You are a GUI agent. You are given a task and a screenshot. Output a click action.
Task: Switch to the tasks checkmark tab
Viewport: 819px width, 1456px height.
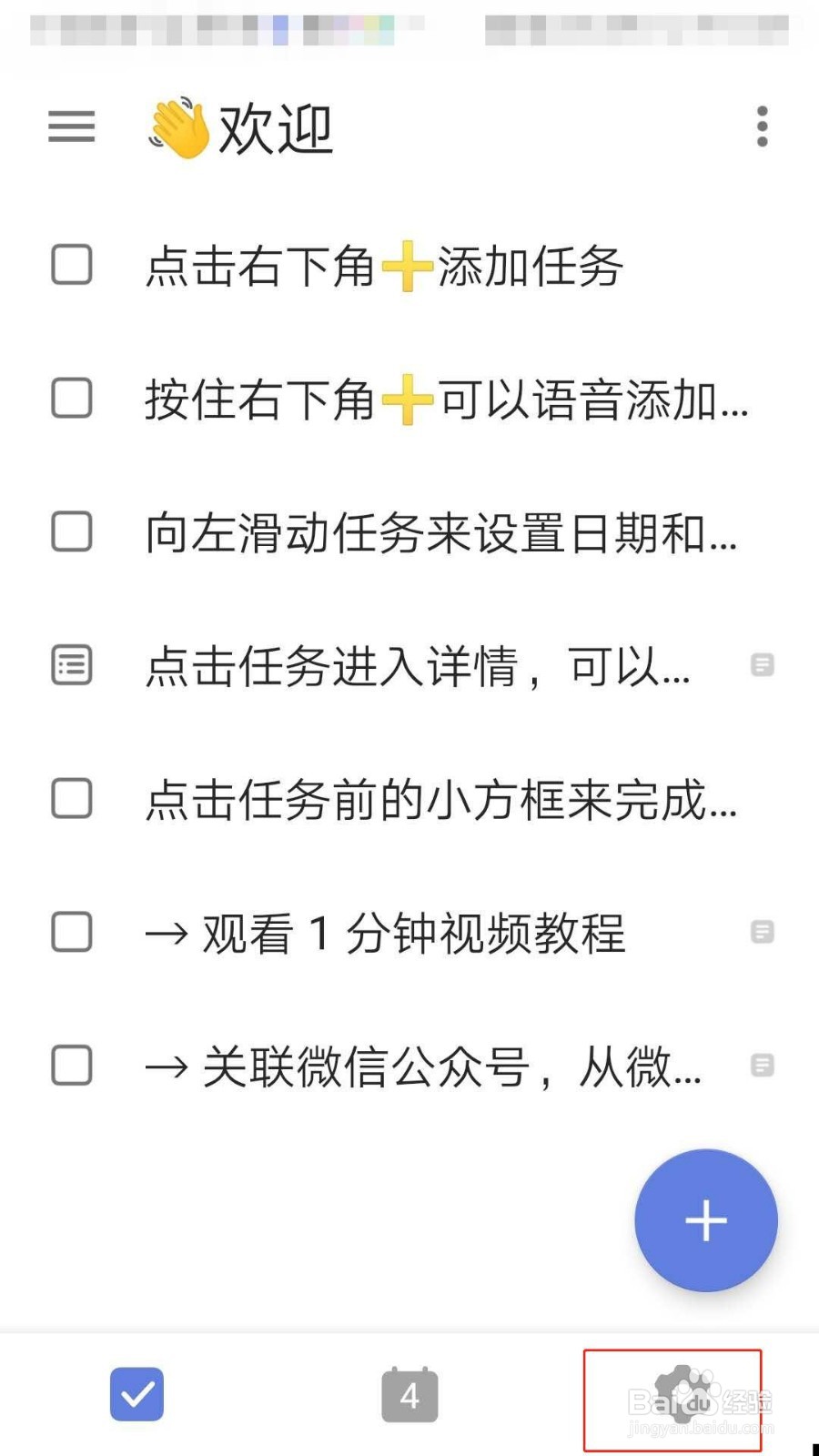click(x=136, y=1394)
